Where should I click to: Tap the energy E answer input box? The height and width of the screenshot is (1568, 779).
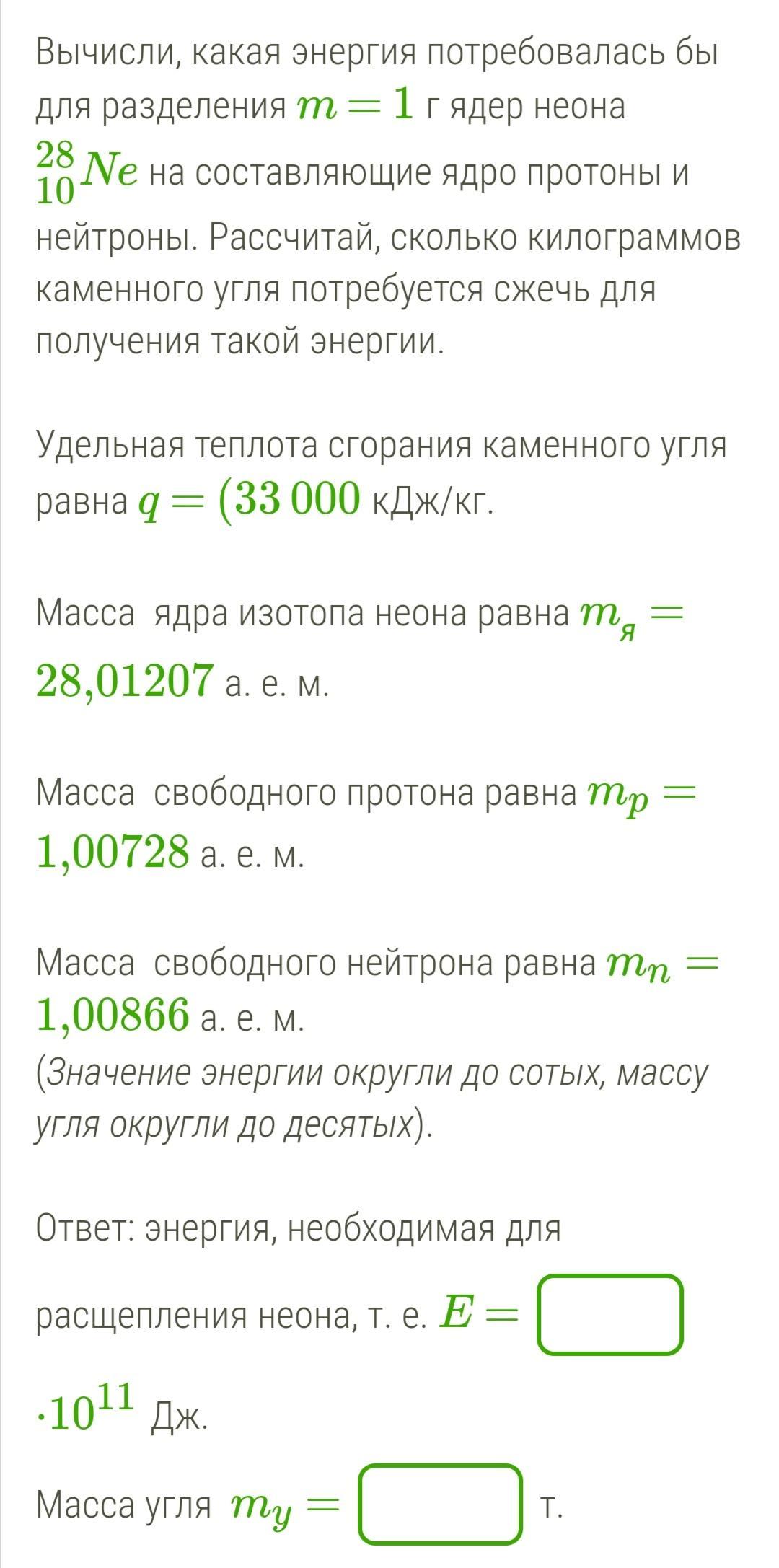[x=609, y=1315]
